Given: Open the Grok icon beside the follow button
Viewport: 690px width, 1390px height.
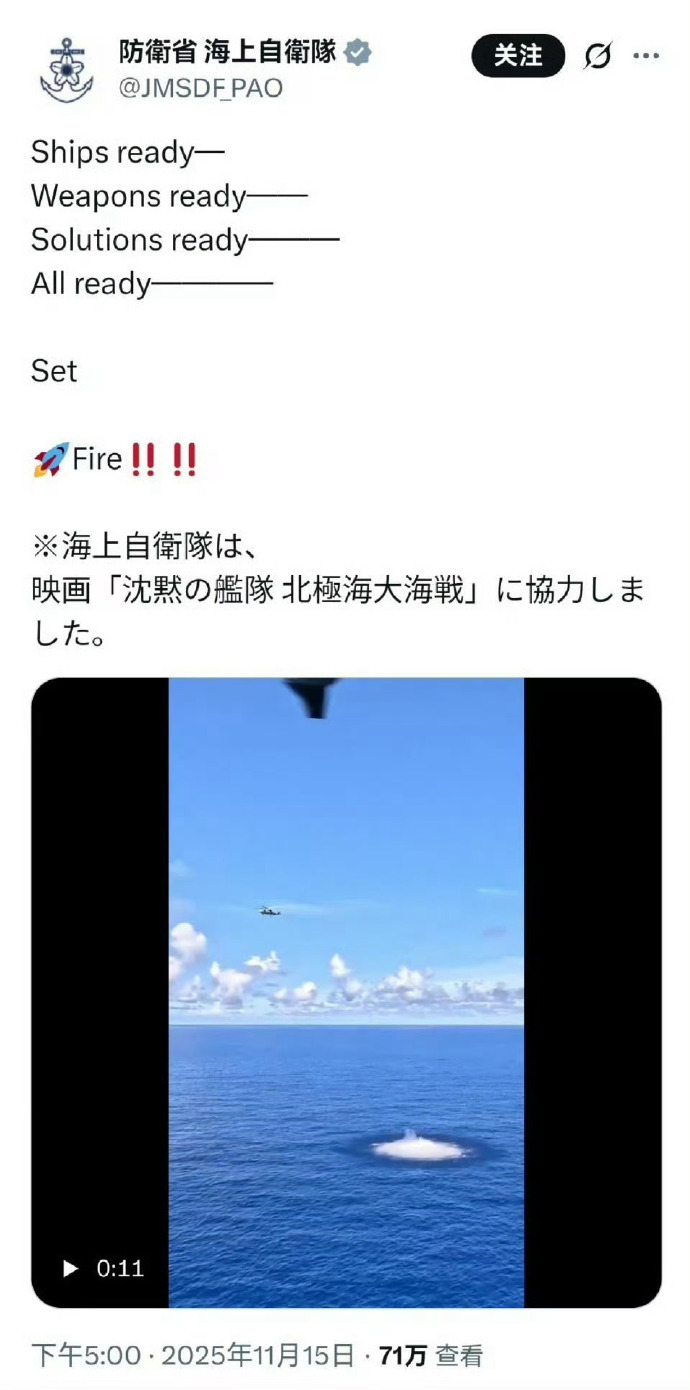Looking at the screenshot, I should click(597, 57).
